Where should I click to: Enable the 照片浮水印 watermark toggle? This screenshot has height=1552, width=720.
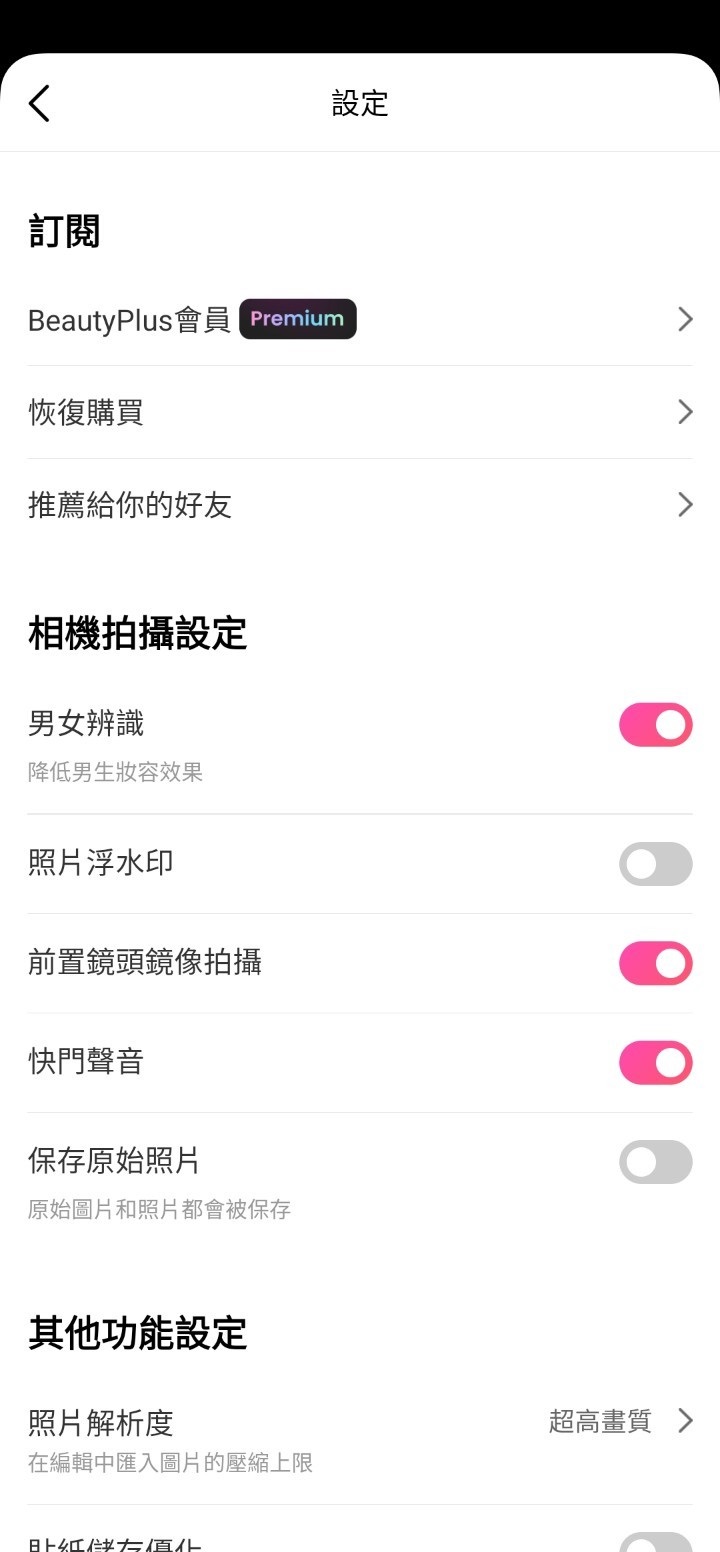coord(655,863)
